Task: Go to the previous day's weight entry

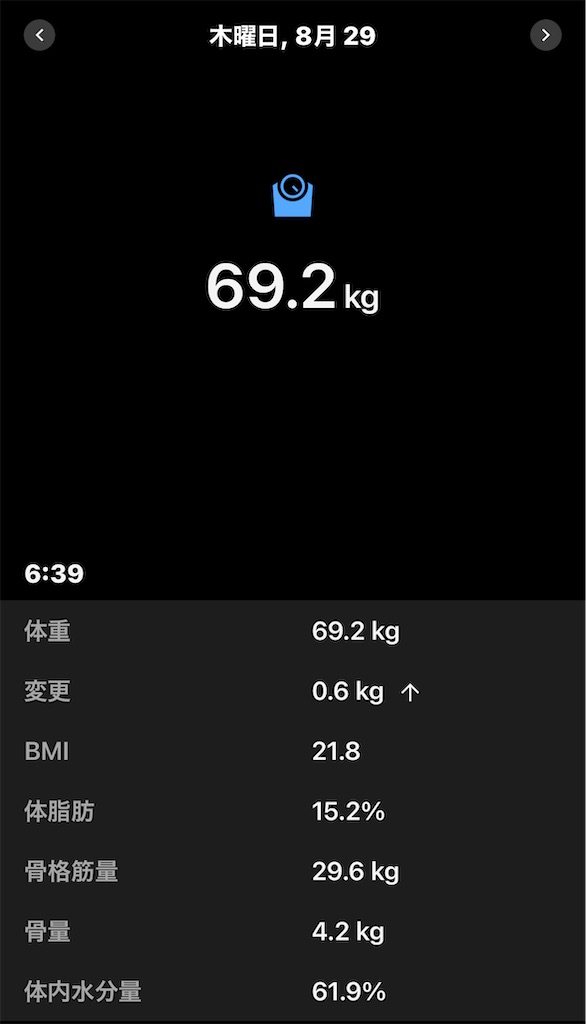Action: [39, 35]
